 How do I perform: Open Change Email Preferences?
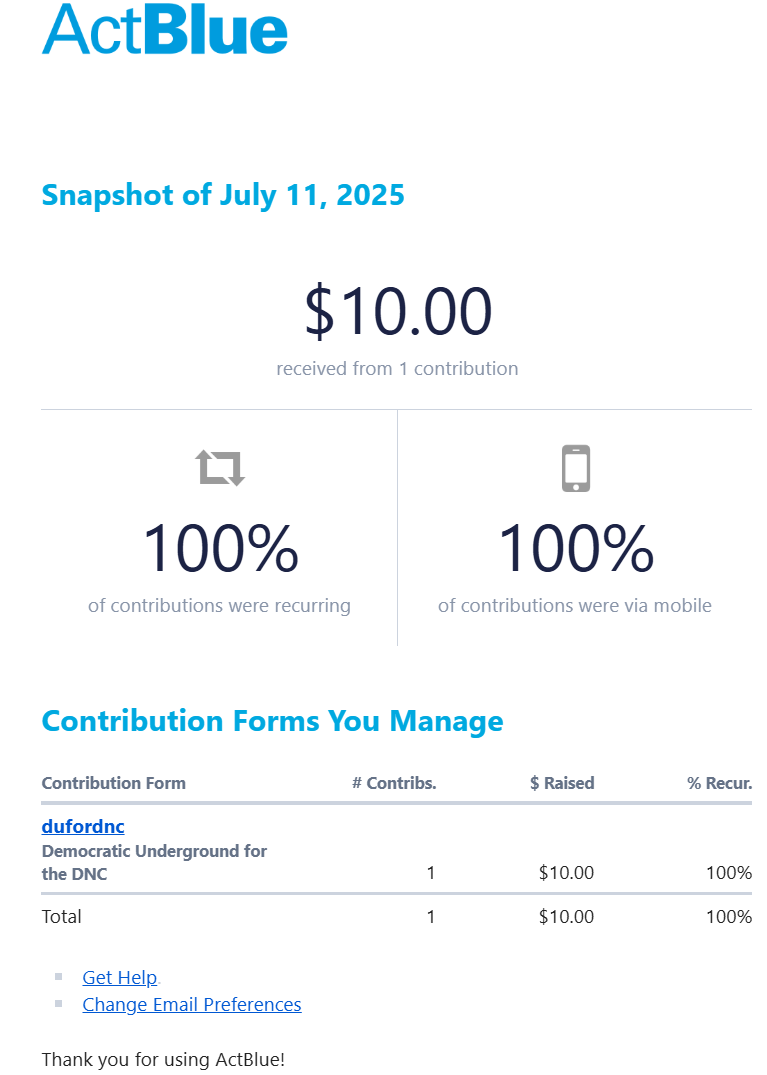[x=191, y=1004]
